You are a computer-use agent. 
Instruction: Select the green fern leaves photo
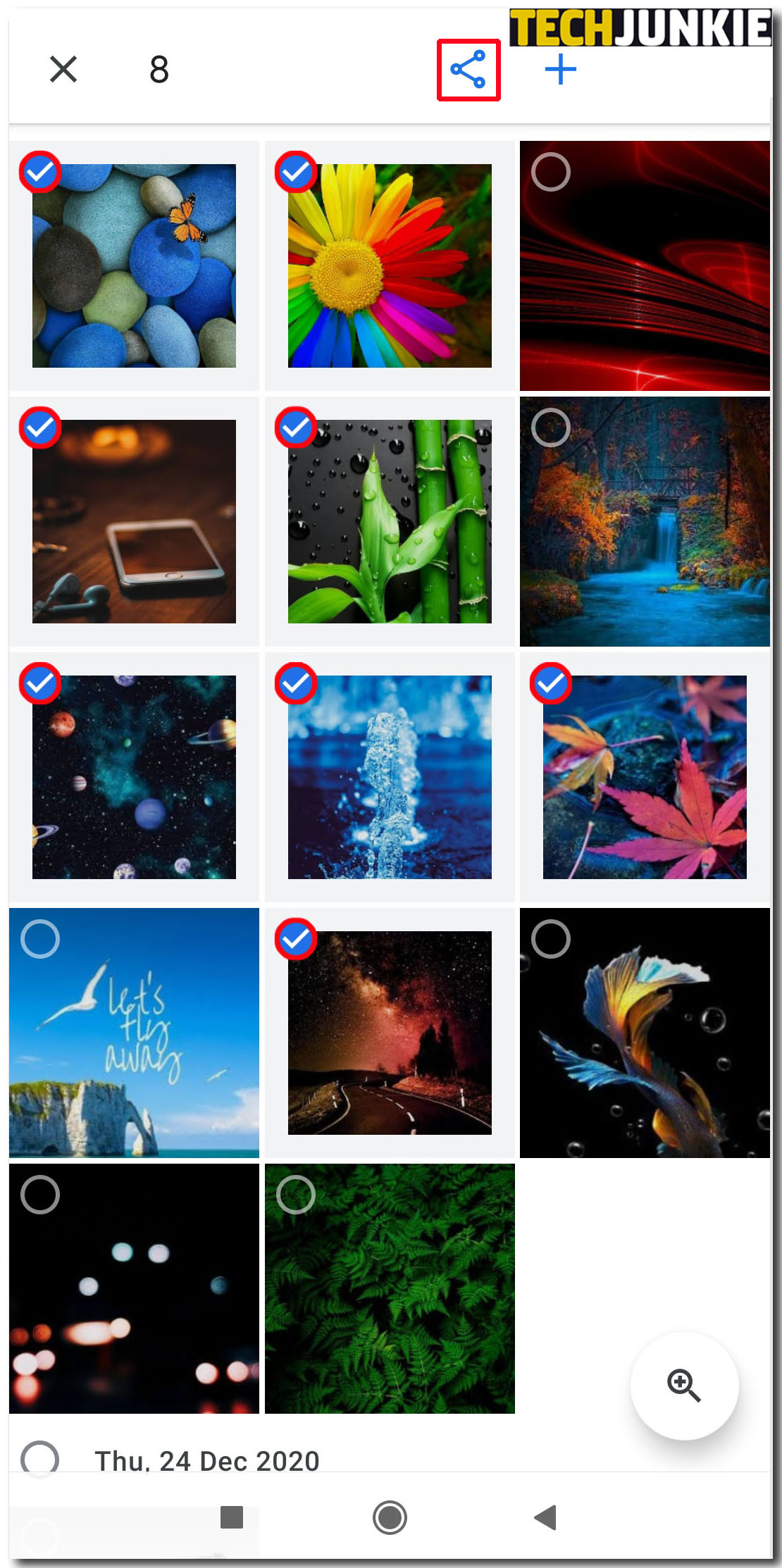296,1195
